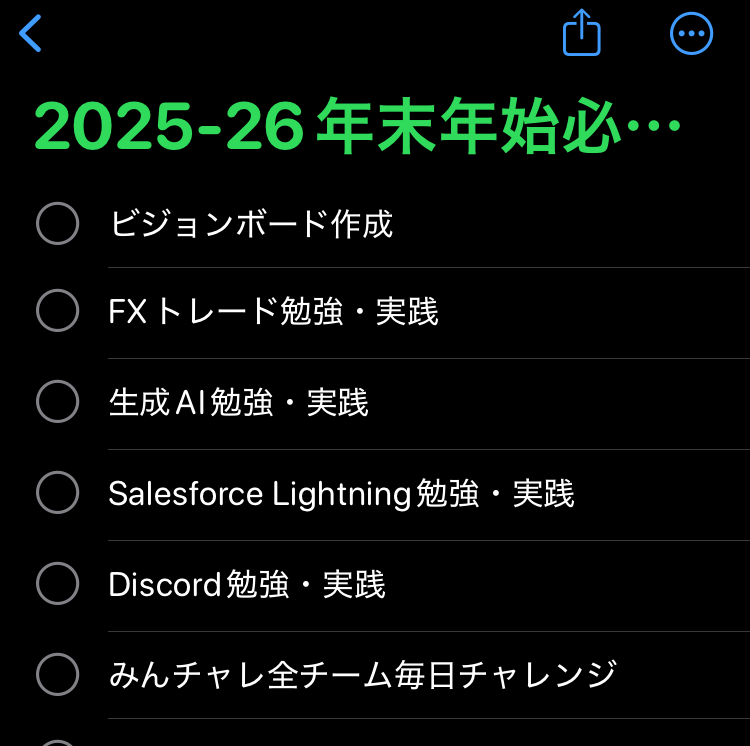Mark ビジョンボード作成 as completed
Screen dimensions: 750x746
pos(57,223)
